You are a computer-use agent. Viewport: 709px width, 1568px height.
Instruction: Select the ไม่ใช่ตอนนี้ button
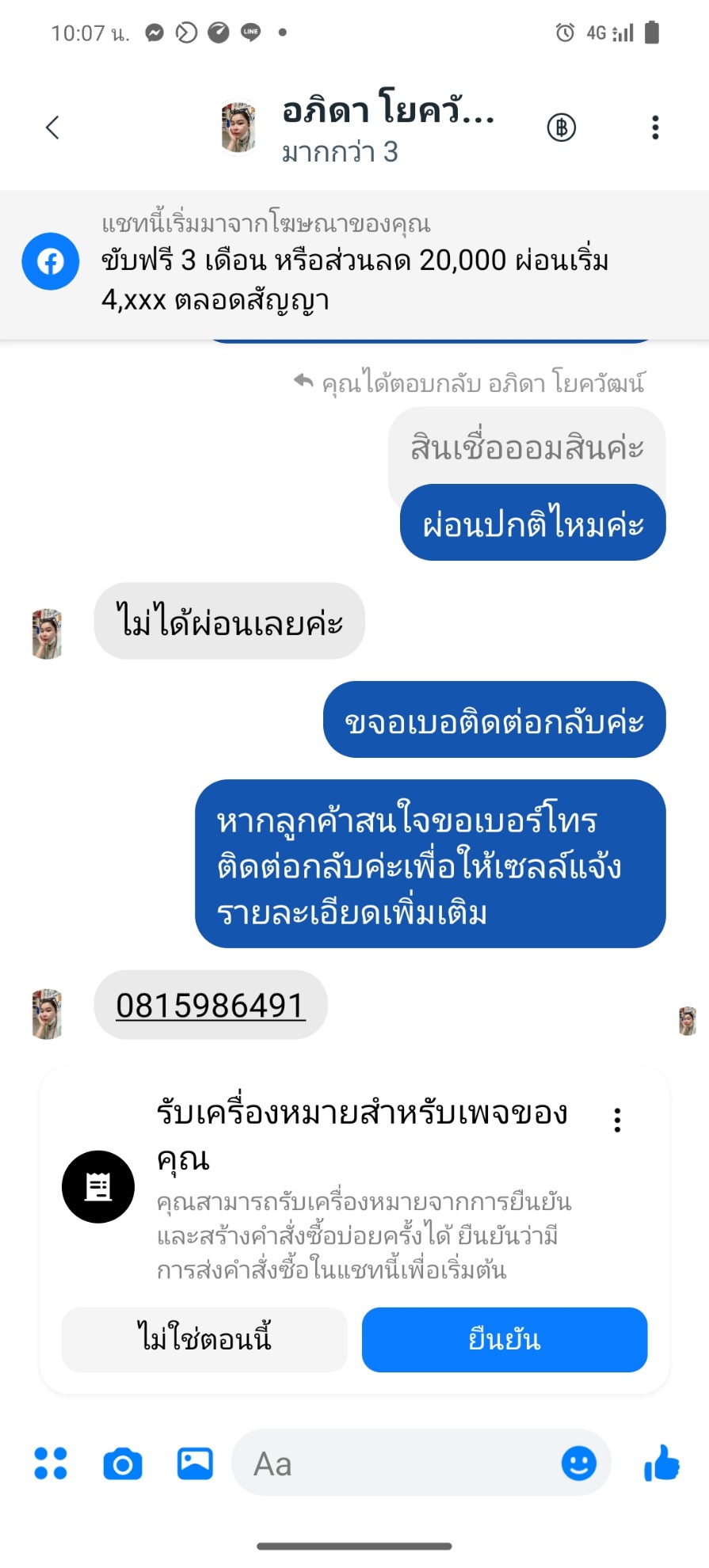204,1339
